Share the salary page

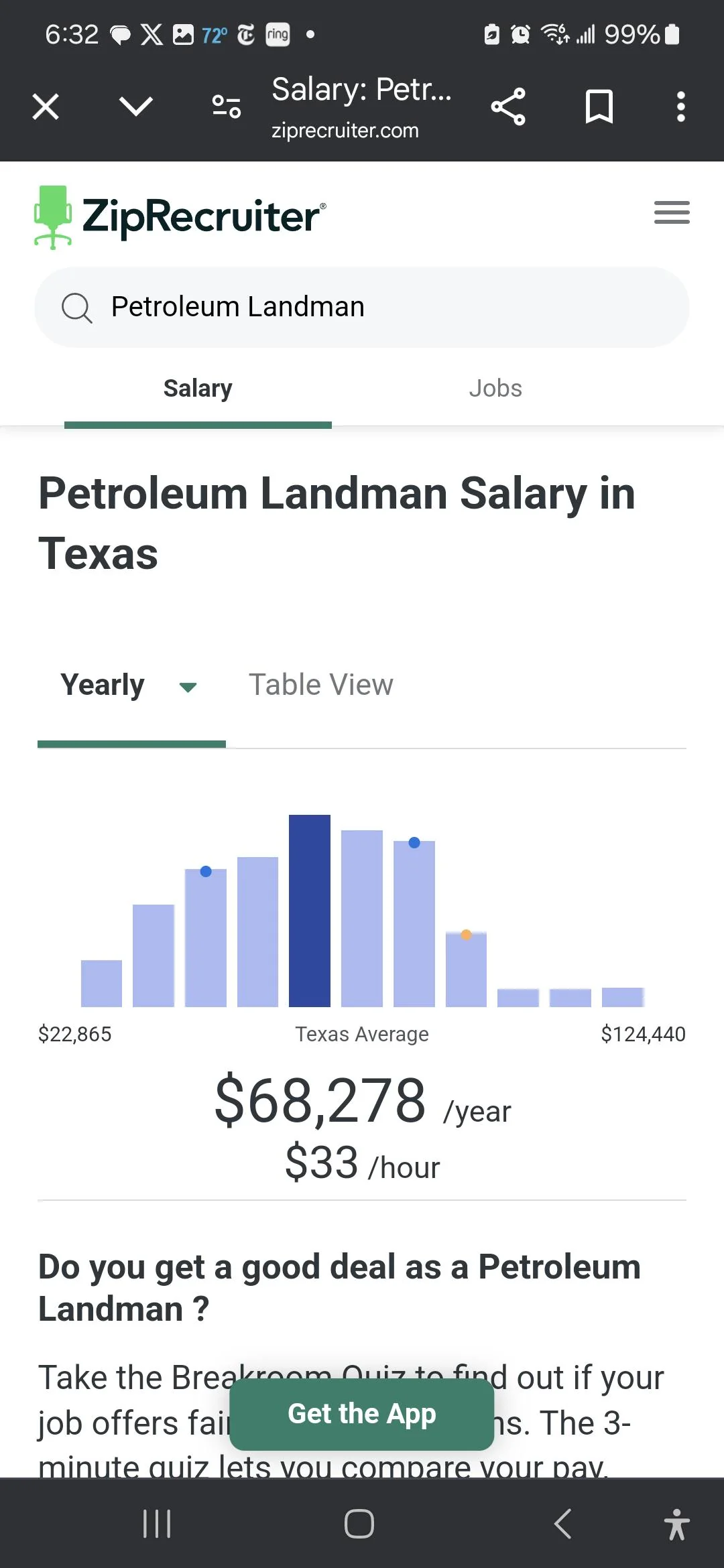tap(507, 106)
